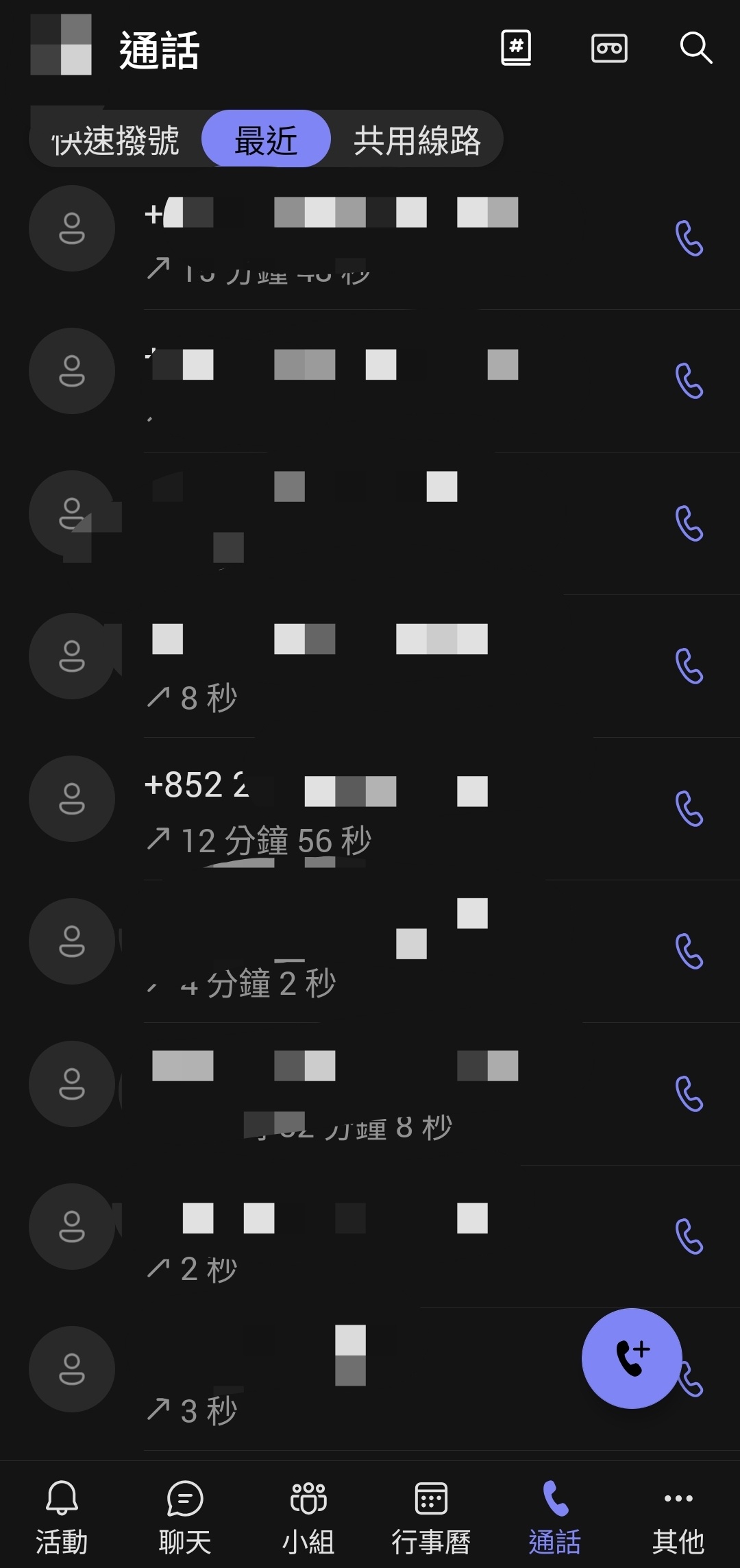Start a new call with the floating button
Viewport: 740px width, 1568px height.
(x=632, y=1358)
